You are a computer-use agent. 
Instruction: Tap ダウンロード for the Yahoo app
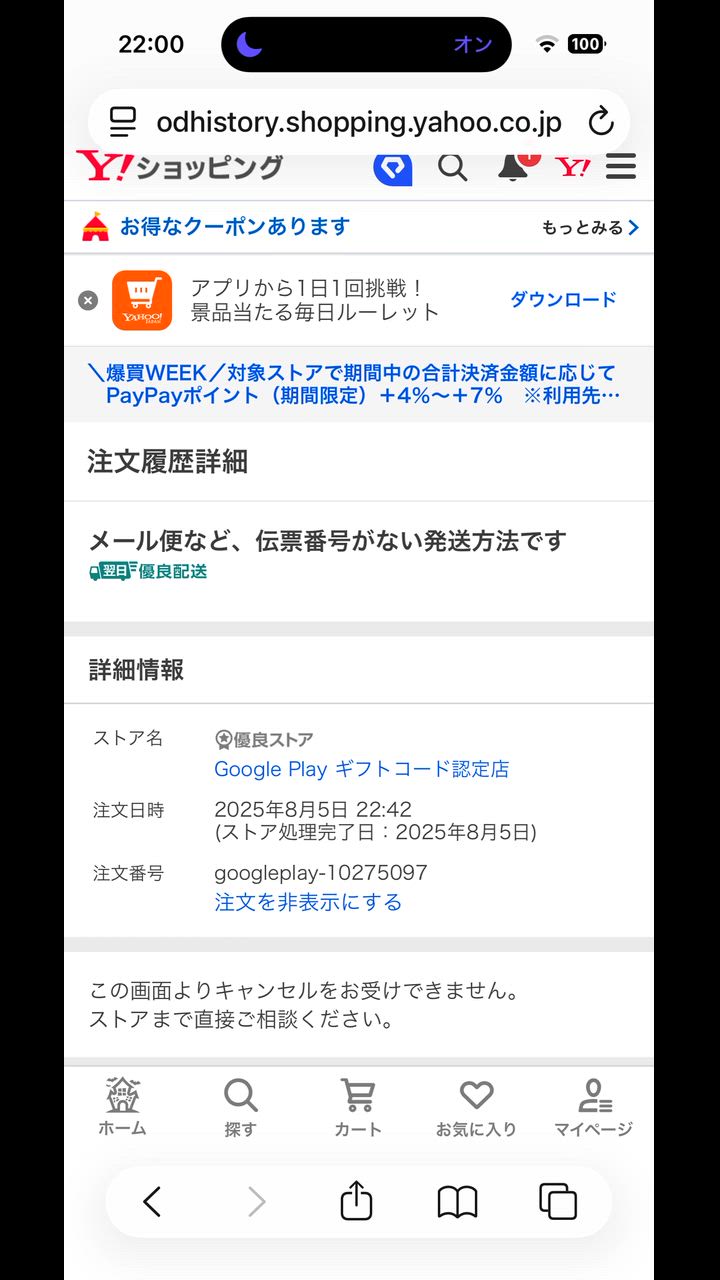564,300
